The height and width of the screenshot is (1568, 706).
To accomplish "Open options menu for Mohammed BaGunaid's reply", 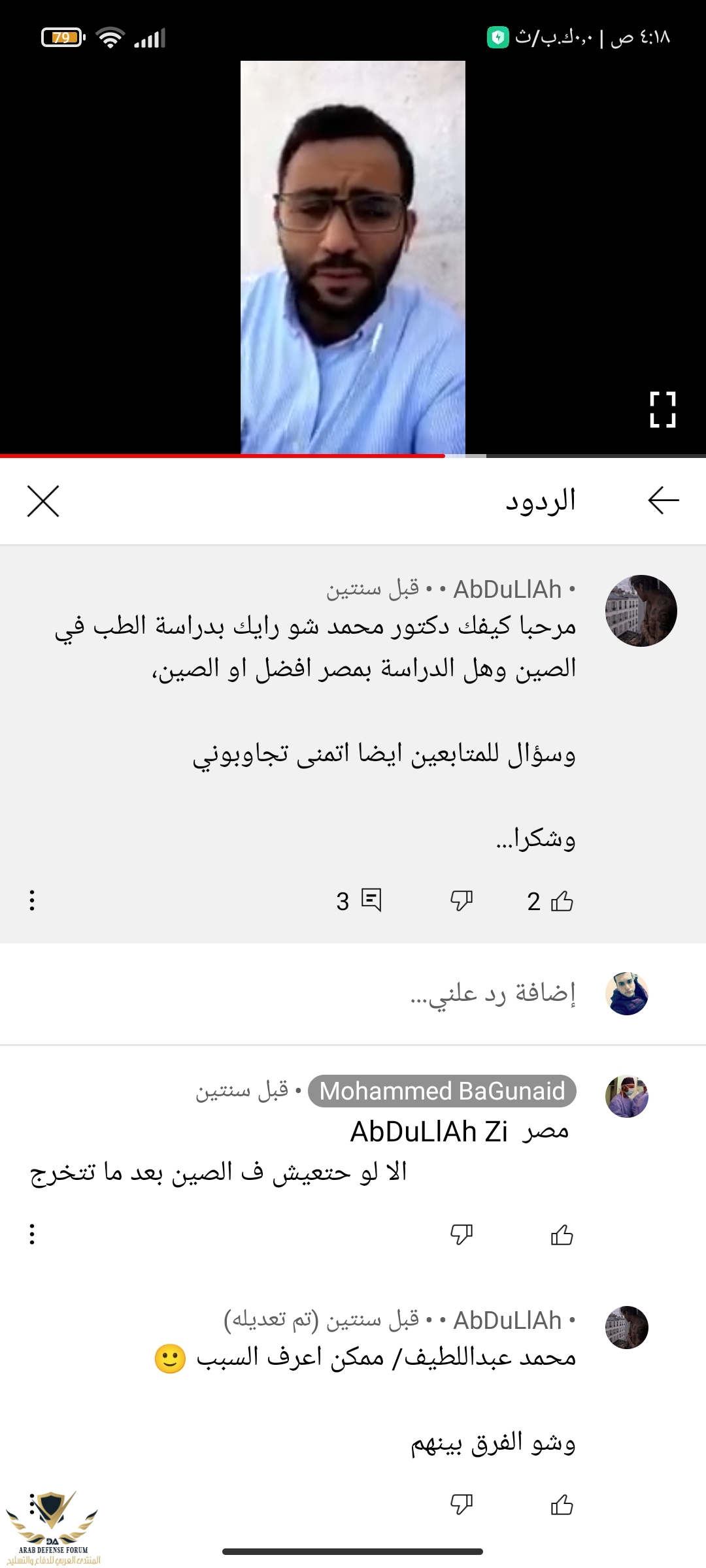I will [x=32, y=1234].
